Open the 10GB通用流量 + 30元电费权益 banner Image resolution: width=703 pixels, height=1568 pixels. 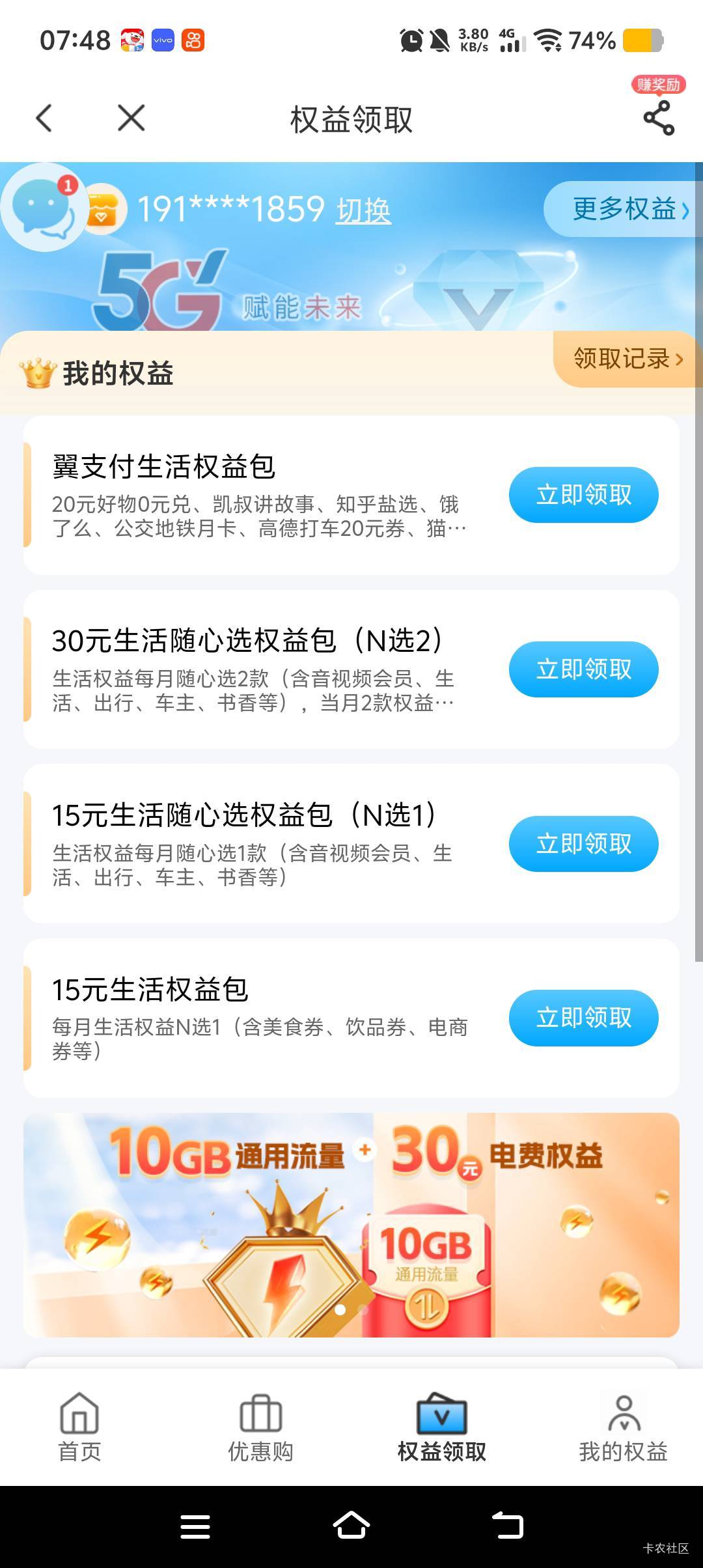pyautogui.click(x=351, y=1225)
